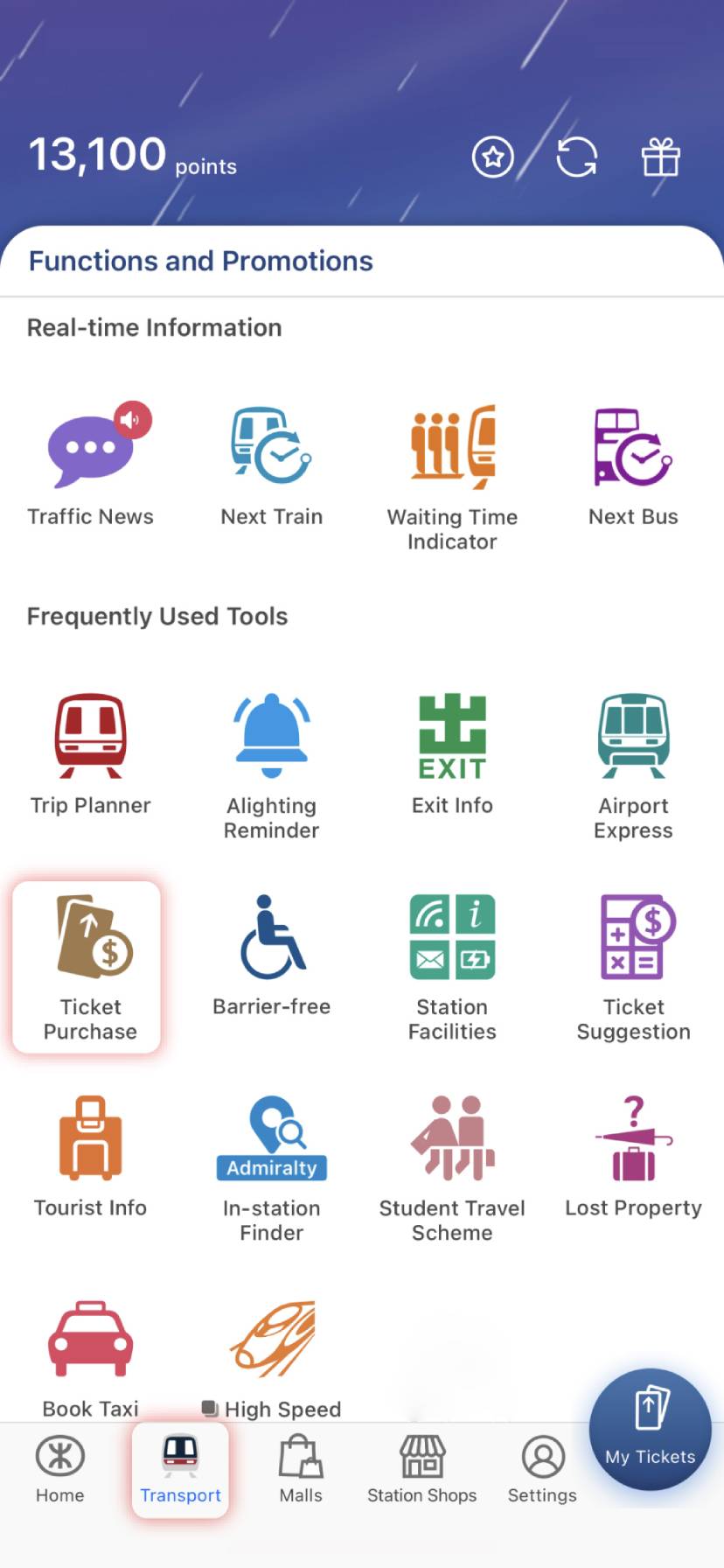Tap the My Tickets floating button
724x1568 pixels.
(650, 1429)
